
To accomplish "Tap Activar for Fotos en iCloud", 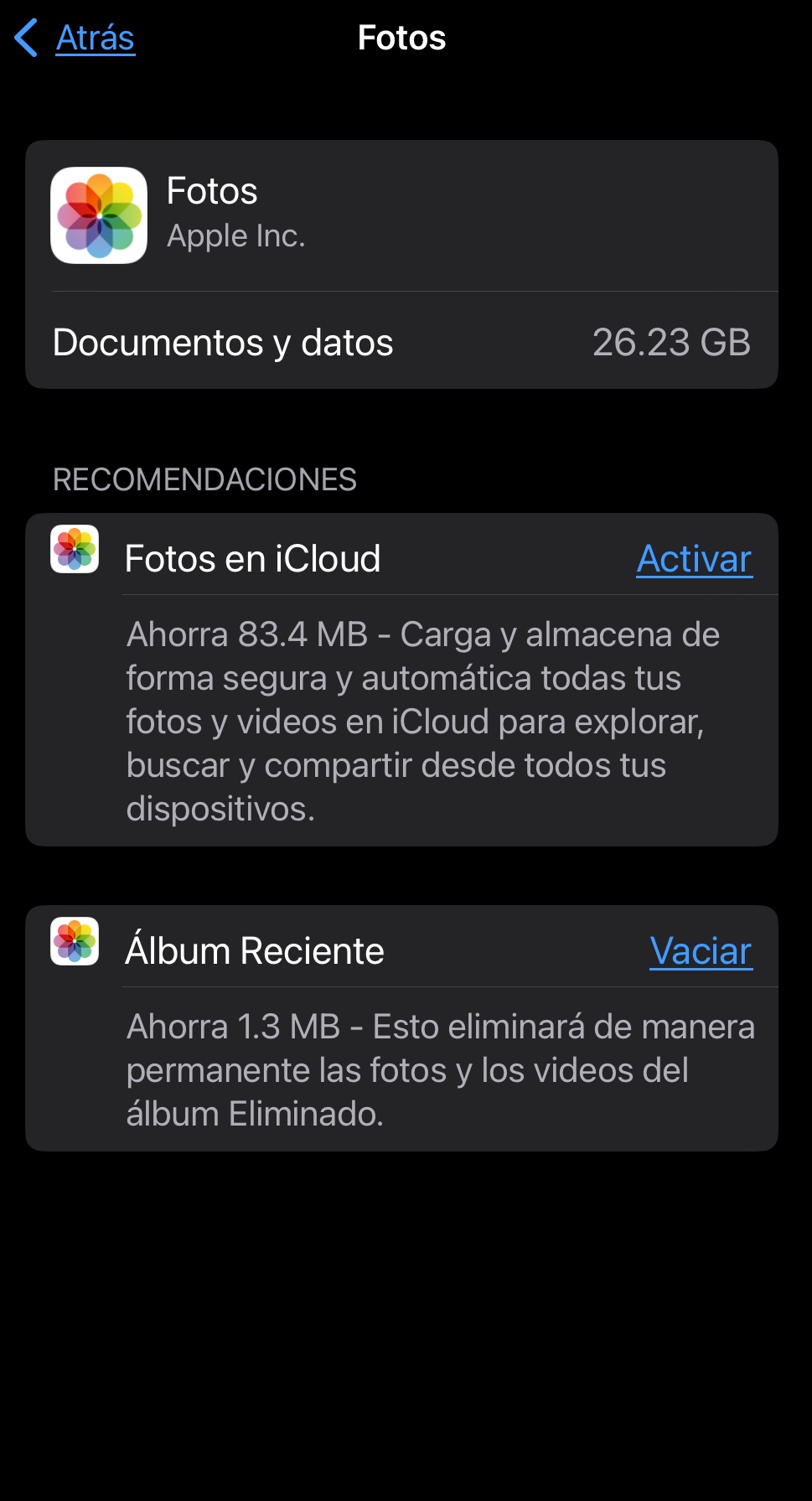I will point(694,559).
